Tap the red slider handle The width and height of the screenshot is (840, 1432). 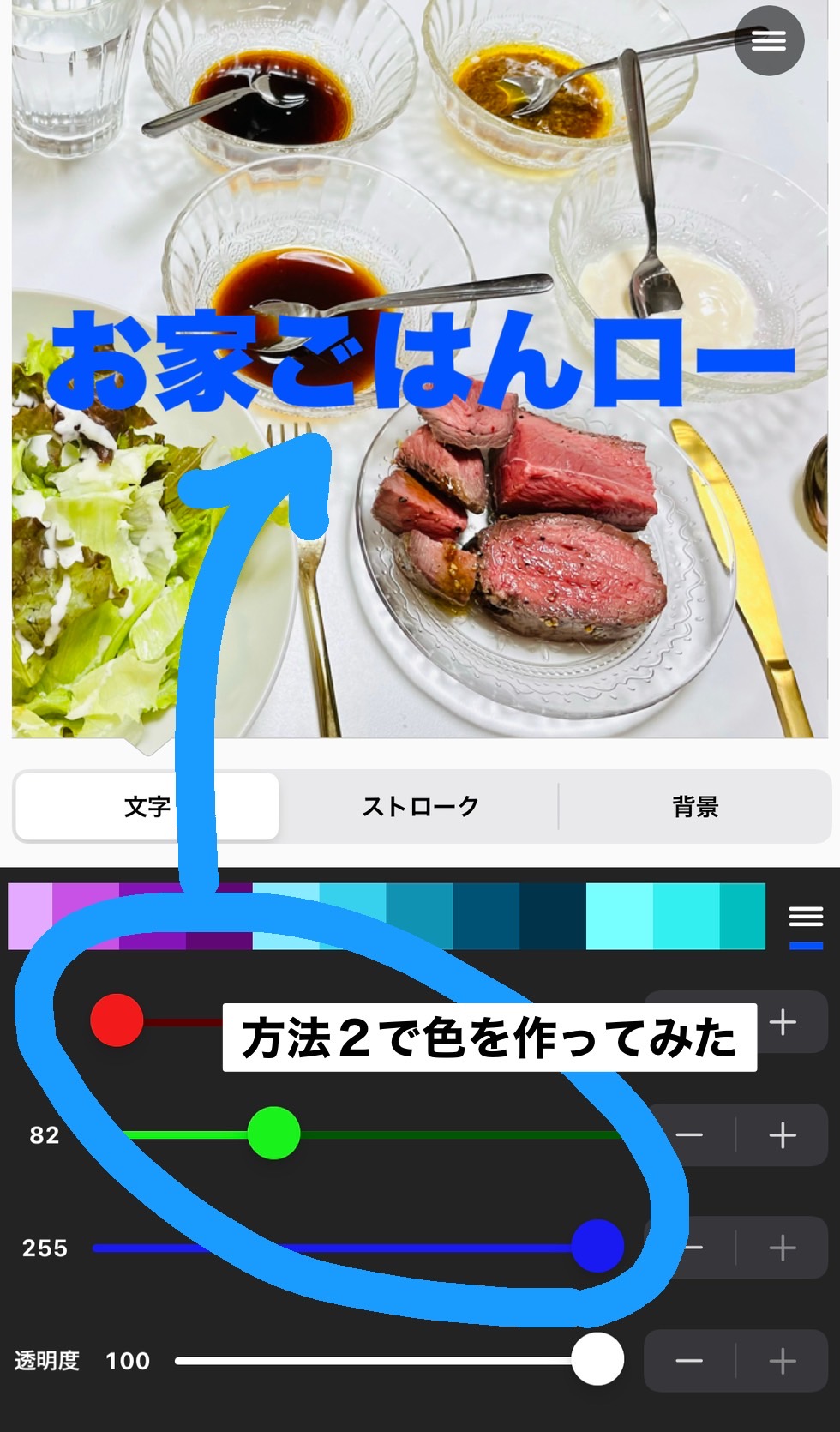coord(117,1020)
